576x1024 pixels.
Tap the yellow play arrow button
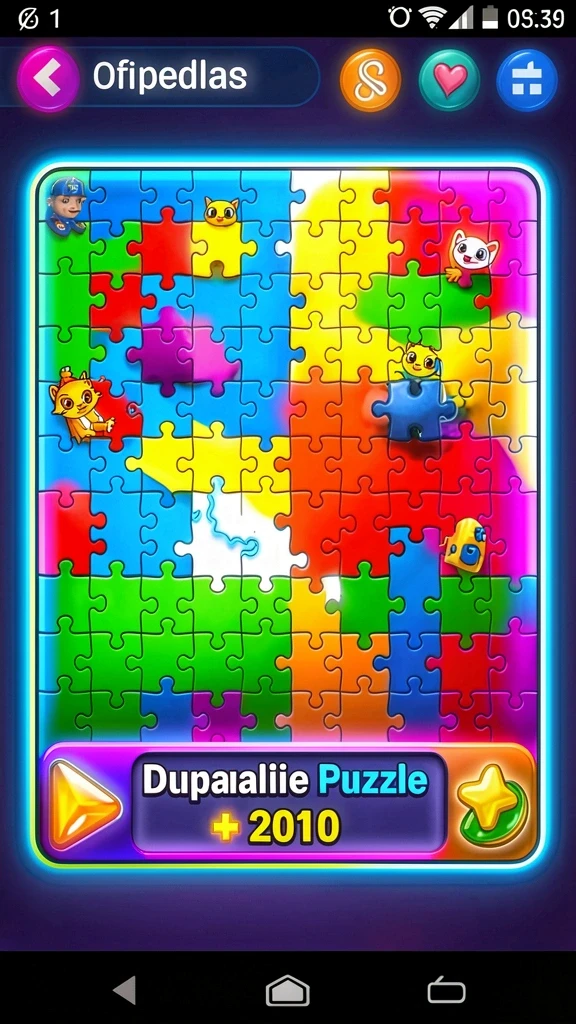pyautogui.click(x=85, y=805)
